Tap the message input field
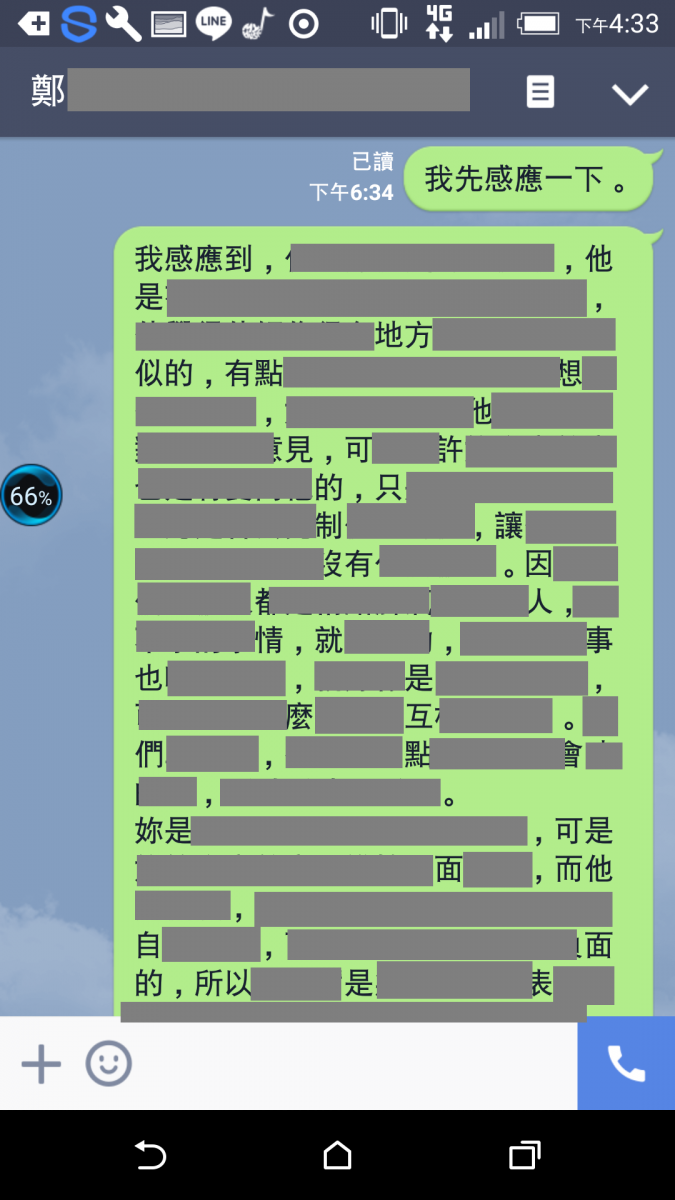Viewport: 675px width, 1200px height. point(350,1064)
